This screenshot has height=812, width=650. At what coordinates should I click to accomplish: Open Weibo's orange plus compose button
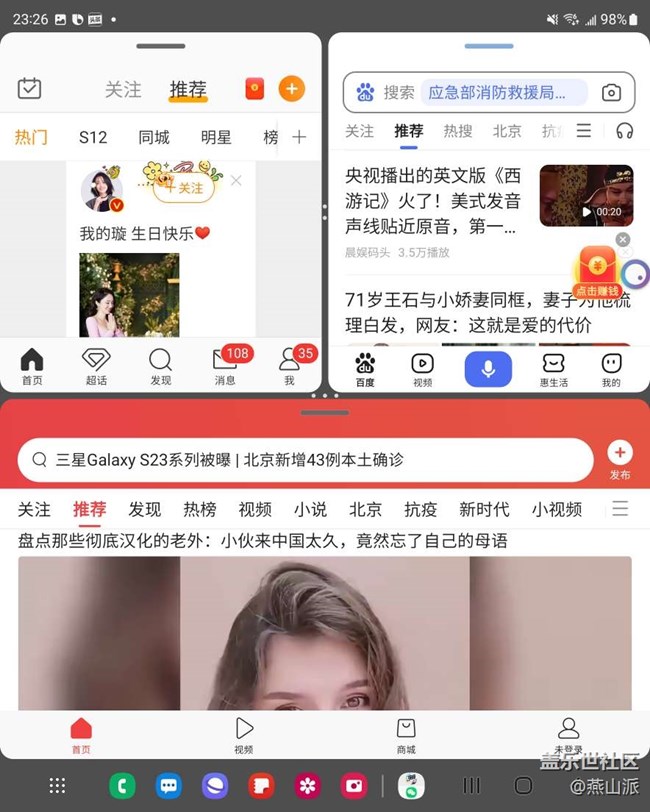291,89
